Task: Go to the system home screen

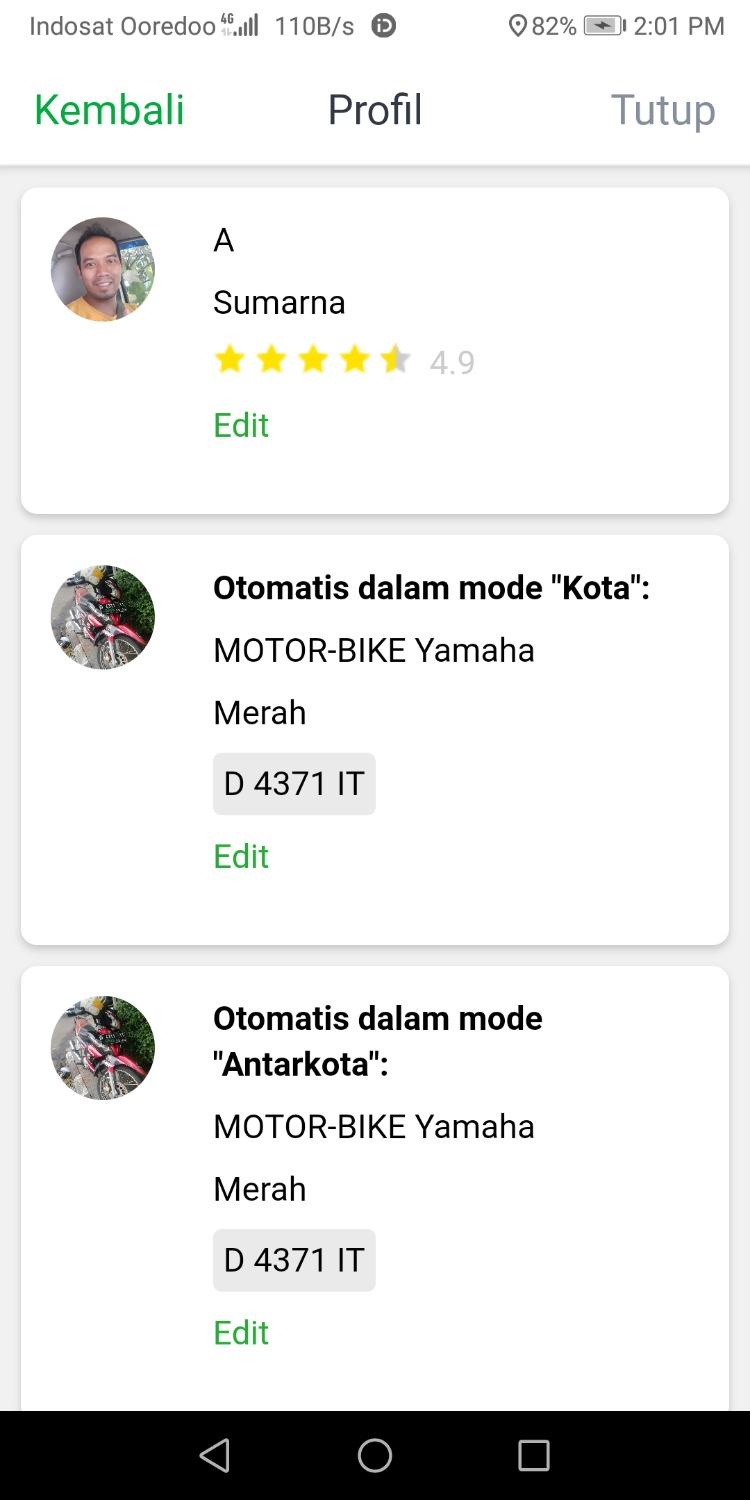Action: click(375, 1455)
